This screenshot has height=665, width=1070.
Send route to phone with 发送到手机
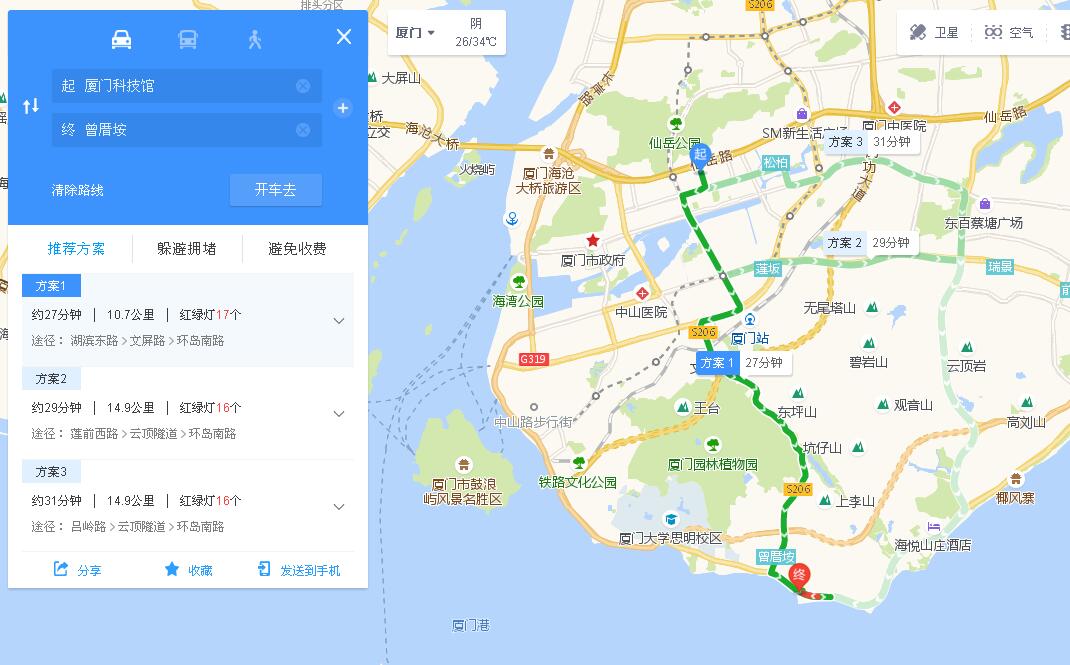tap(299, 570)
